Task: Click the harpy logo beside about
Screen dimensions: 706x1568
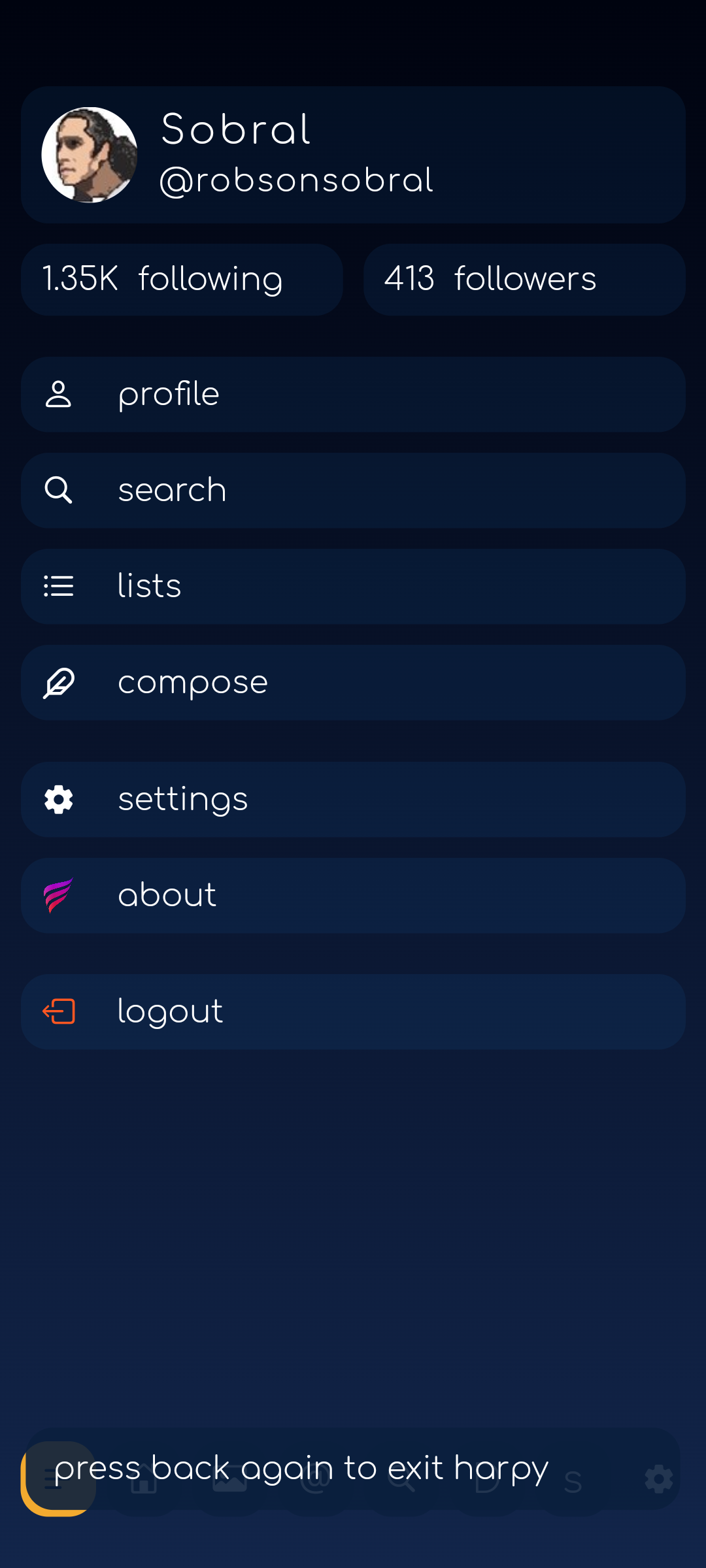Action: tap(59, 895)
